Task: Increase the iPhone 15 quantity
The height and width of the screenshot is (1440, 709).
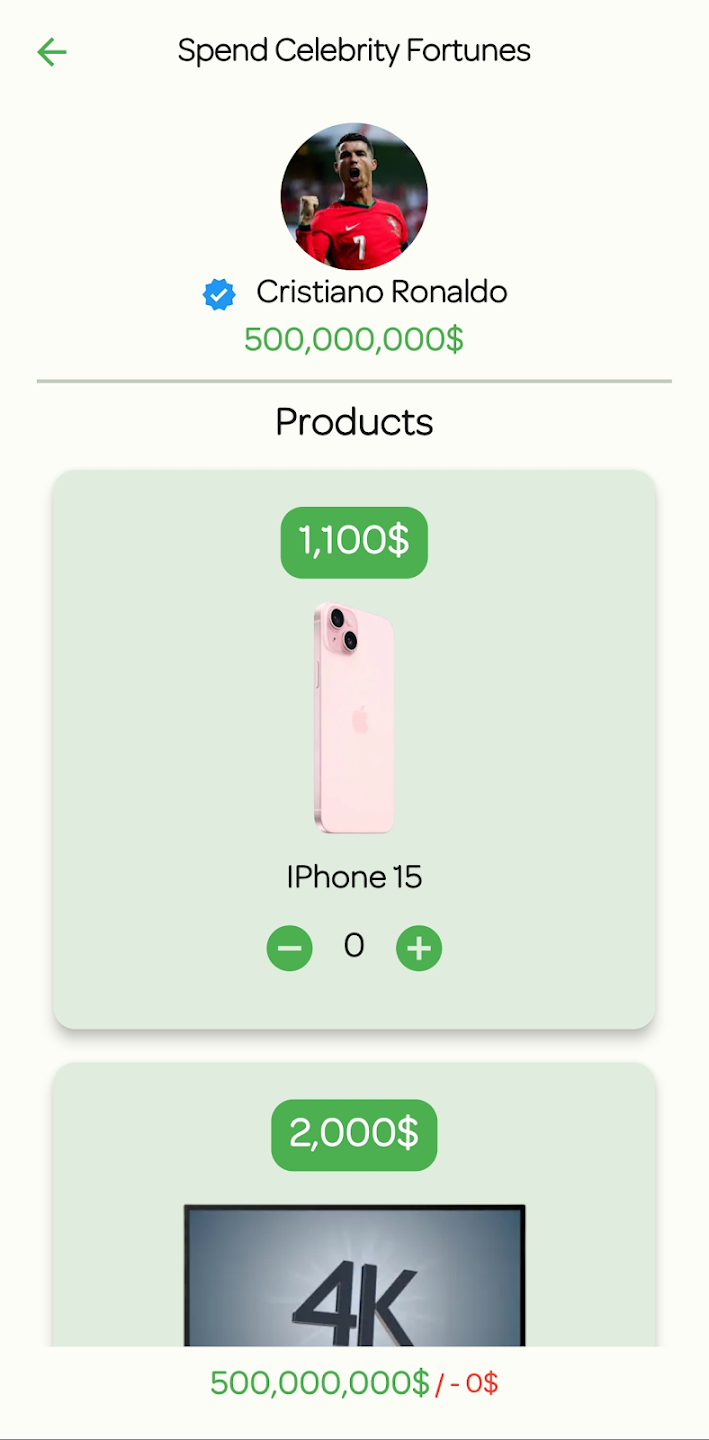Action: coord(419,948)
